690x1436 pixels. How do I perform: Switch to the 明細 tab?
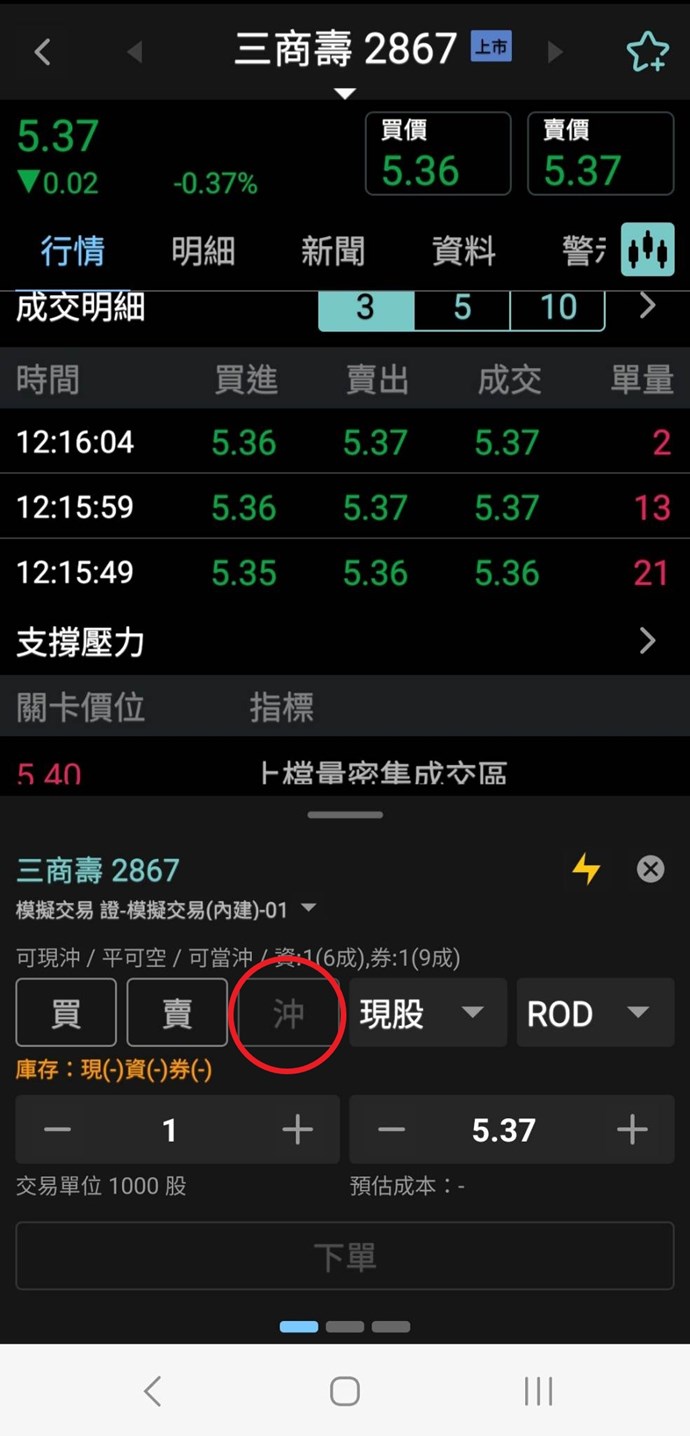point(203,250)
